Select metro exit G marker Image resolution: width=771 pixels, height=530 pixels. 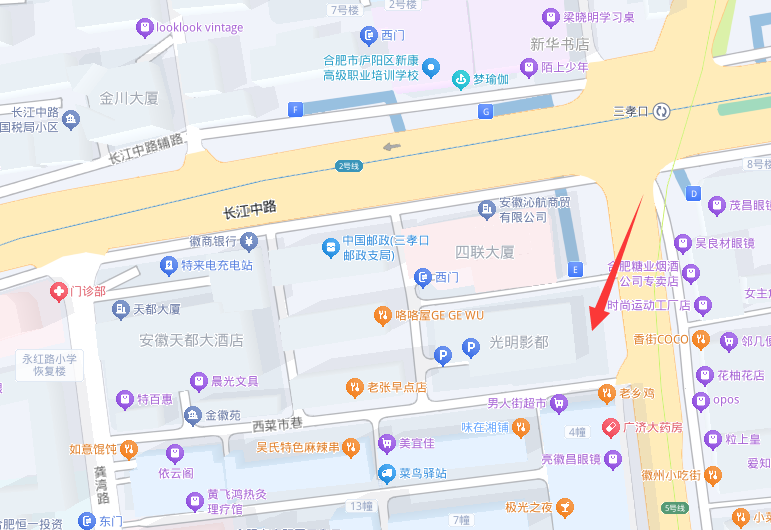[487, 111]
